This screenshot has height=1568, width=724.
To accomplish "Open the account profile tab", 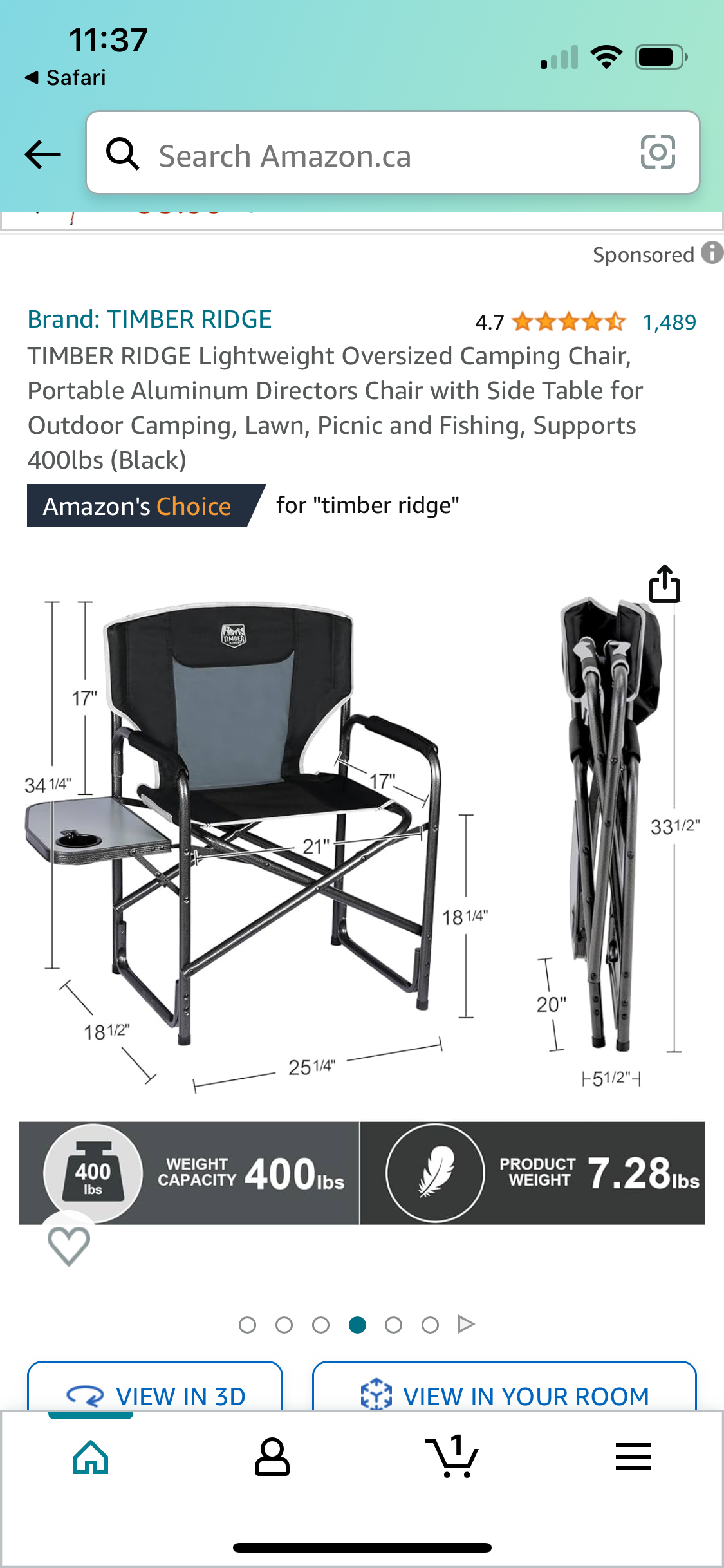I will [x=272, y=1457].
